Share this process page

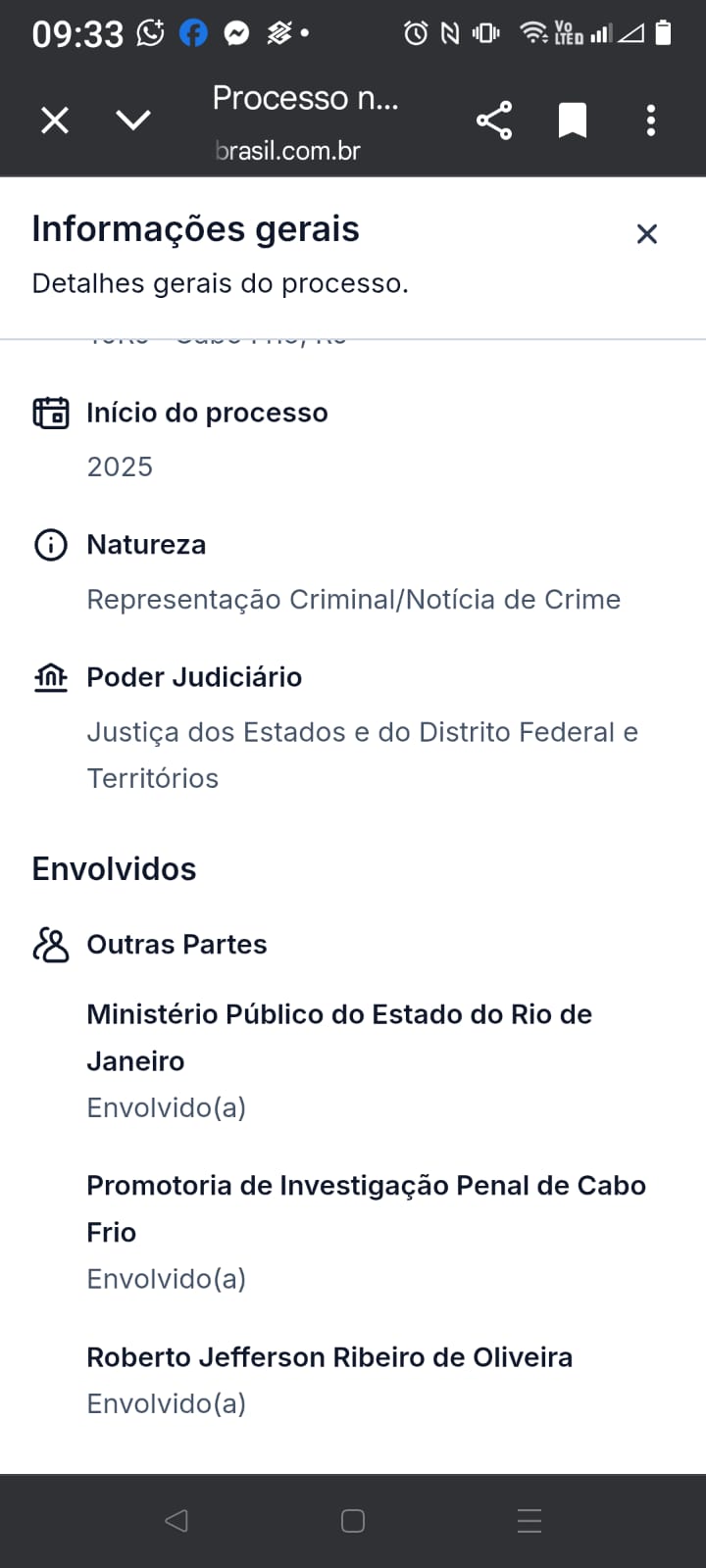click(x=494, y=121)
